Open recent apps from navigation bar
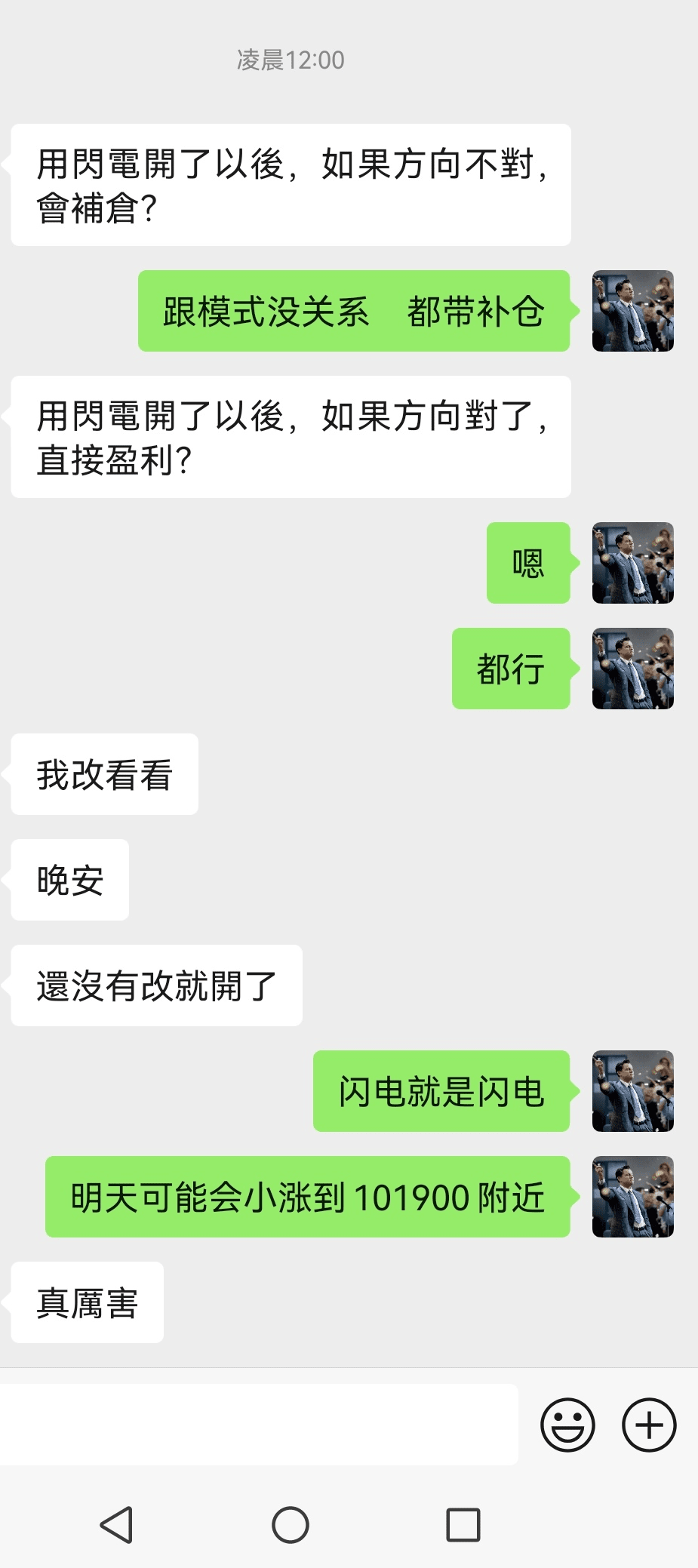 tap(463, 1525)
